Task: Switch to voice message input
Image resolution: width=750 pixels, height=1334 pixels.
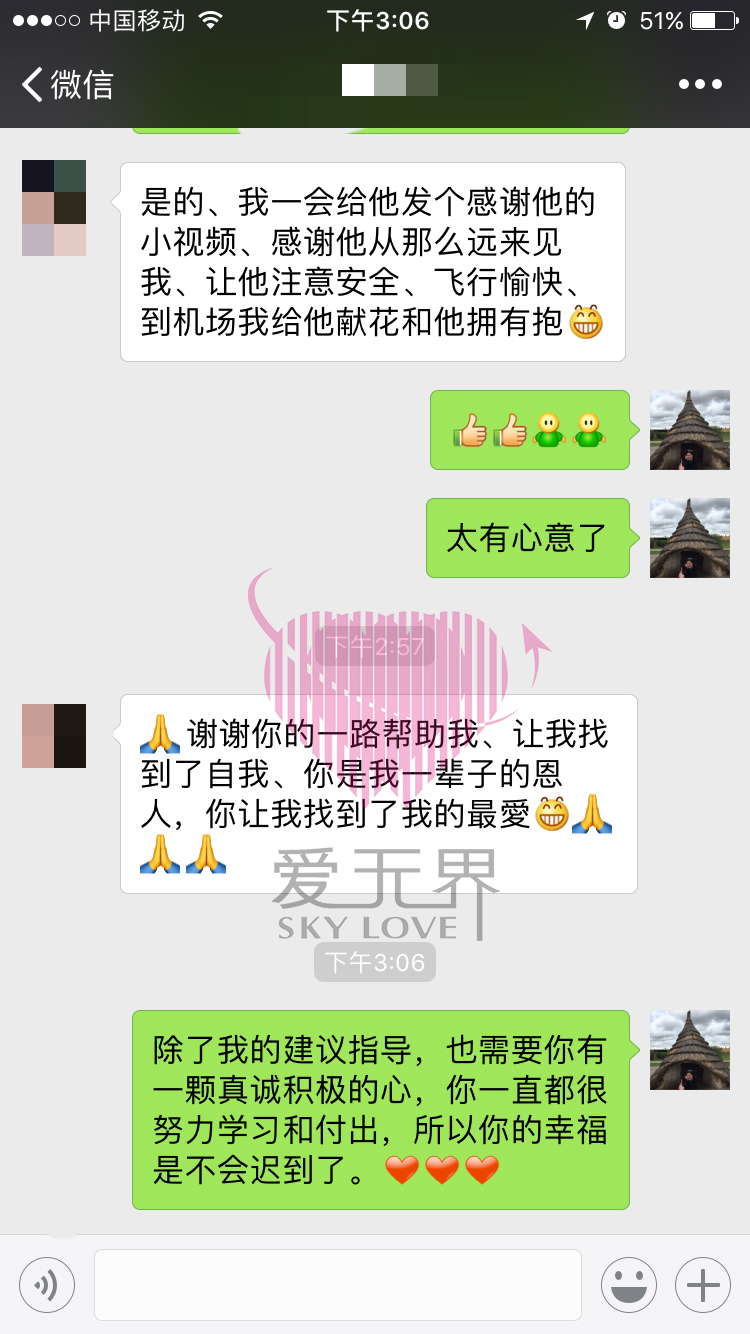Action: click(47, 1285)
